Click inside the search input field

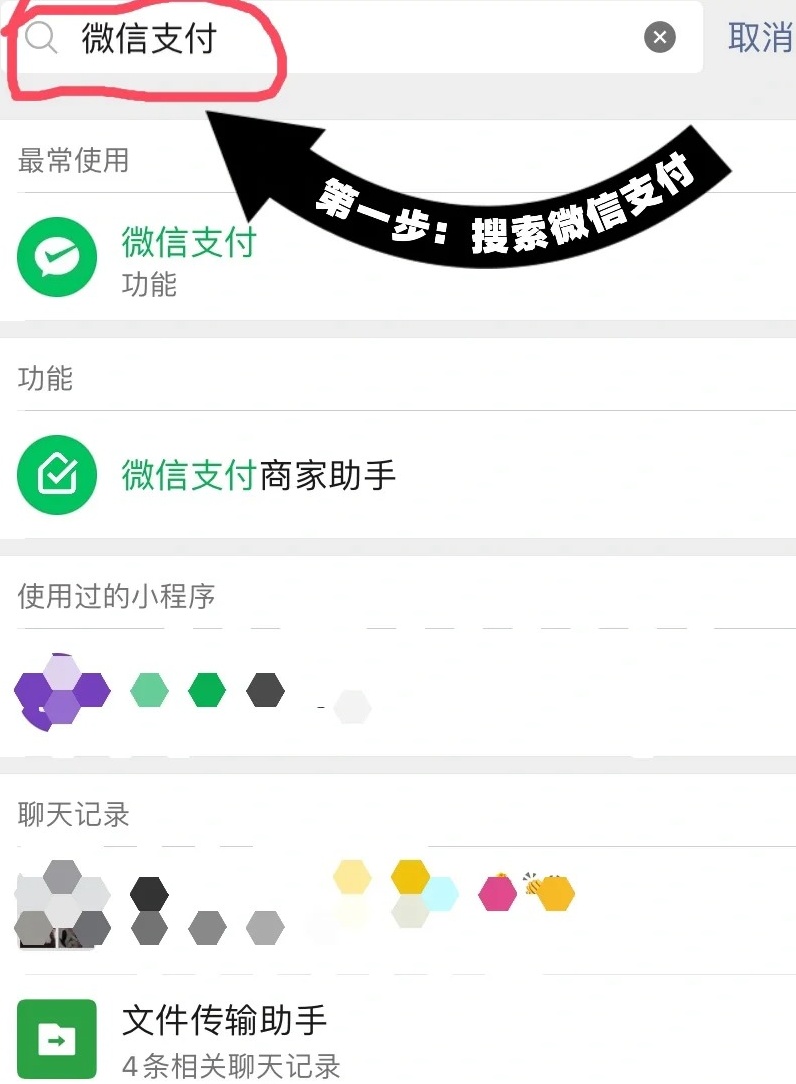point(300,37)
